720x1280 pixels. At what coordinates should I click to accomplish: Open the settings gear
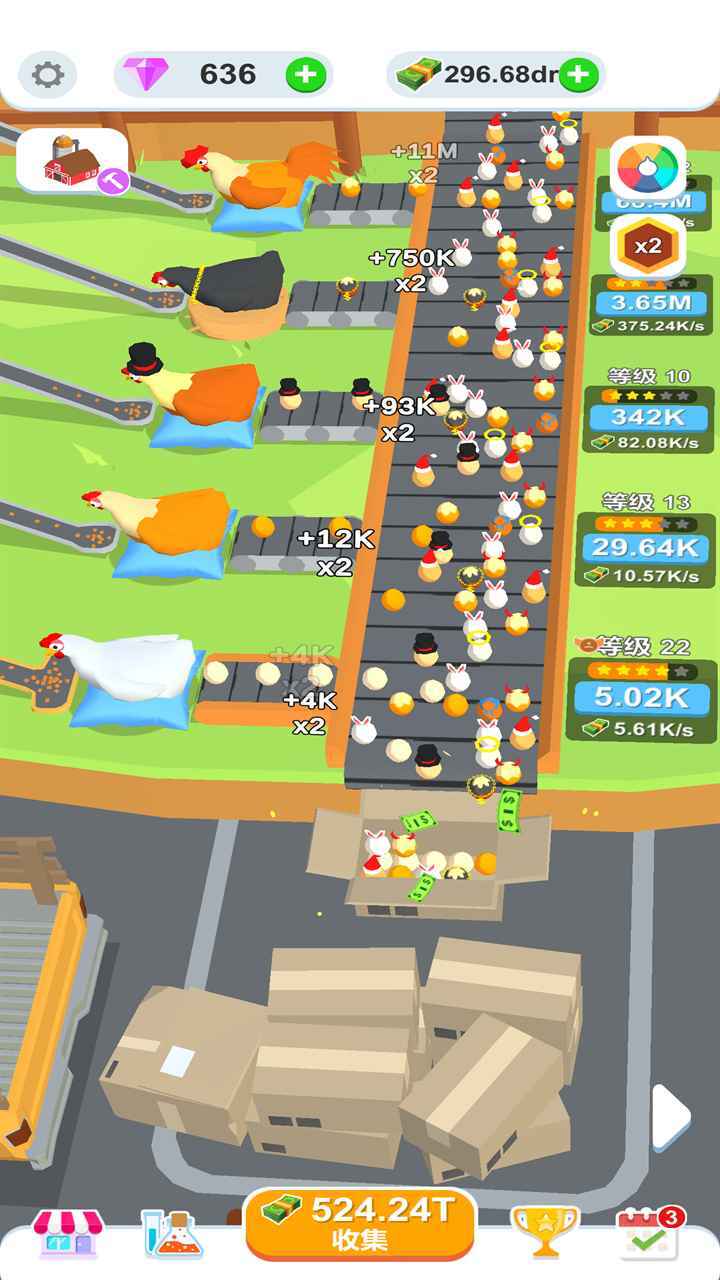47,75
